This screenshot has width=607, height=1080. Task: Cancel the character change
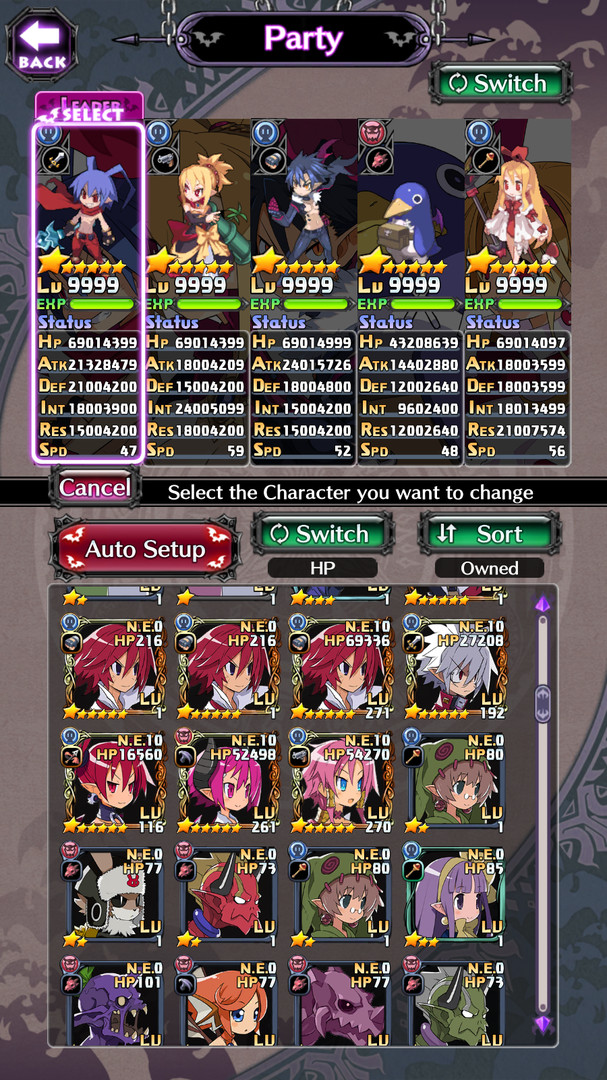click(95, 488)
